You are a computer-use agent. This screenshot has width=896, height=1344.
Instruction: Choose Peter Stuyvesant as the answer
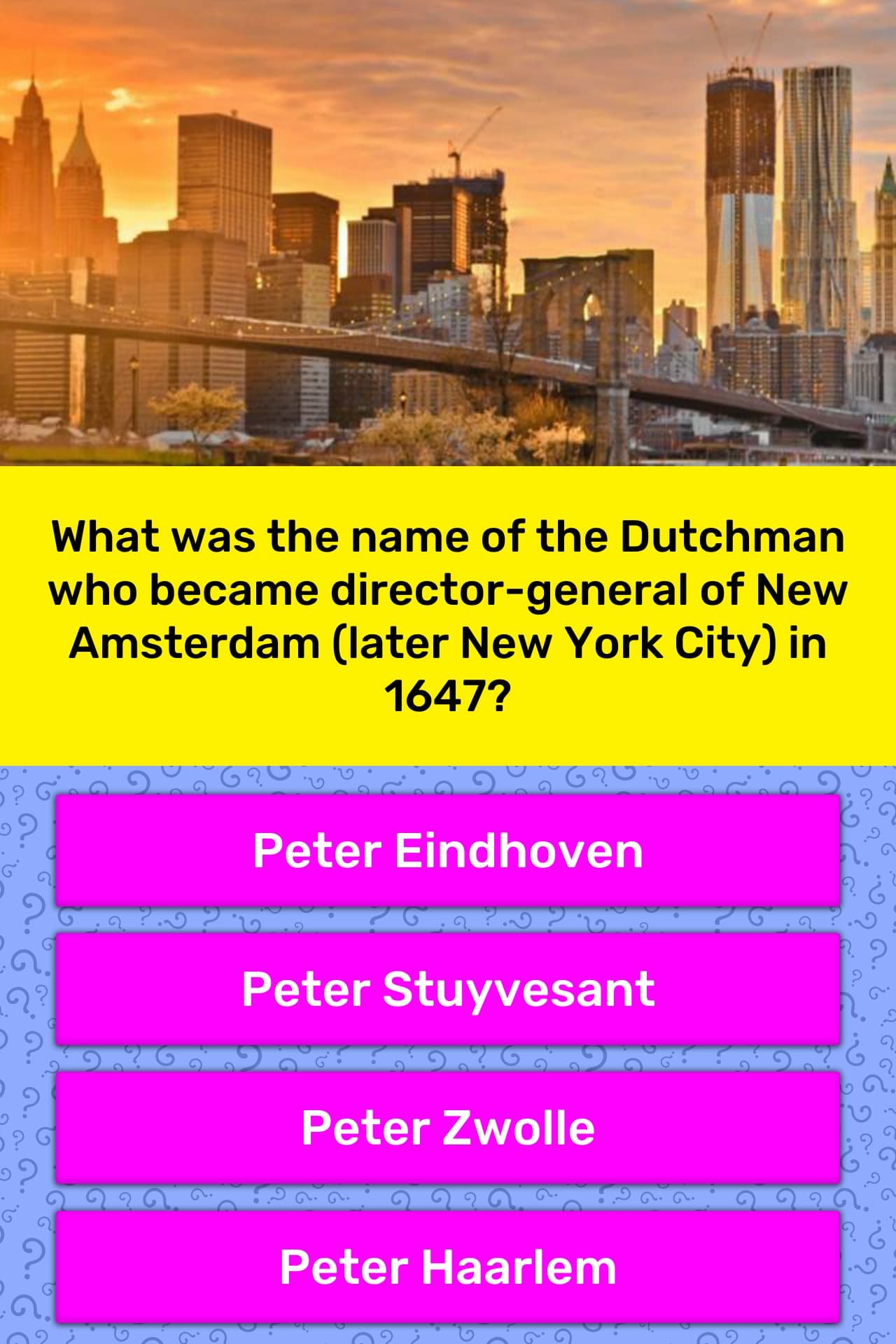(x=448, y=989)
